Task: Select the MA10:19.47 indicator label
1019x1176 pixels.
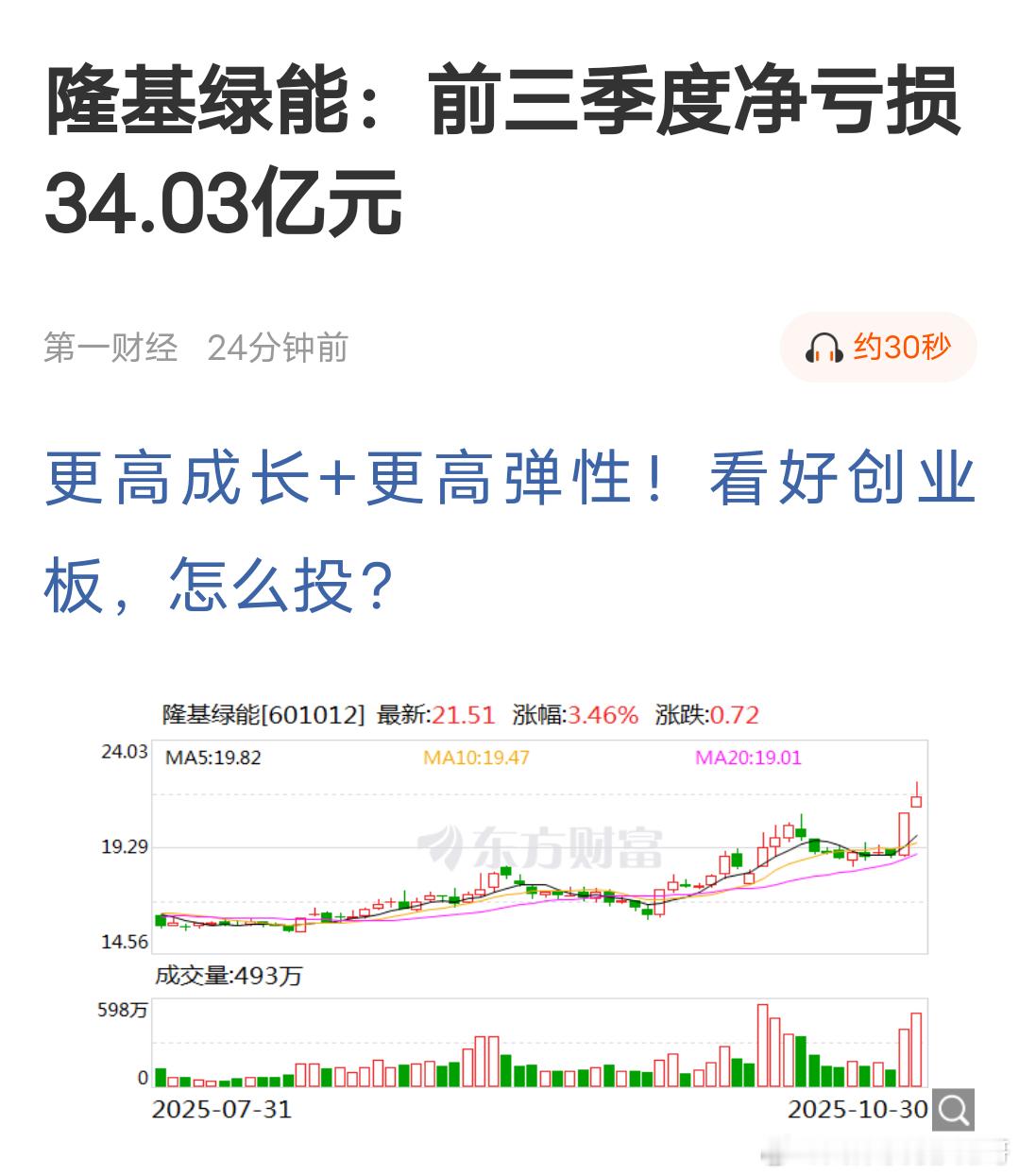Action: coord(479,758)
